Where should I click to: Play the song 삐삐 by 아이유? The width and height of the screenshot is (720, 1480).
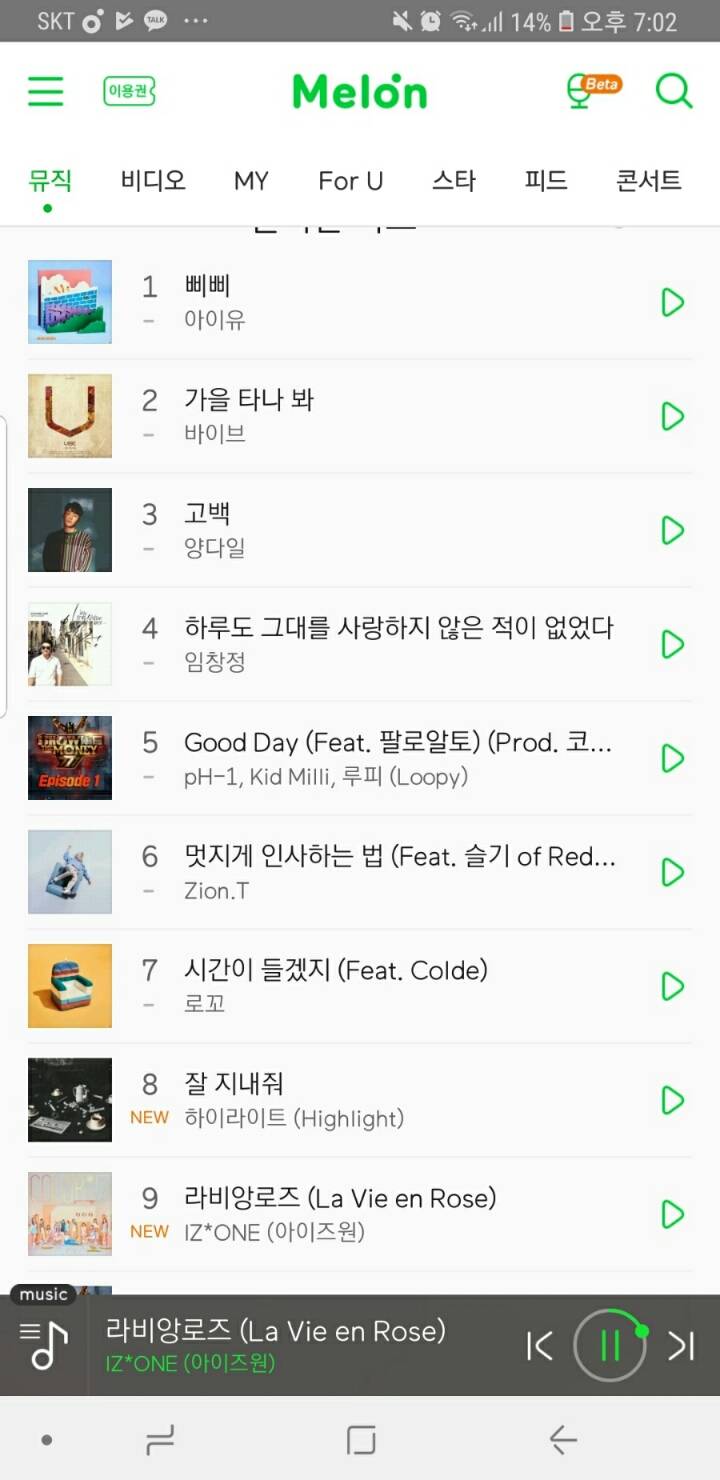click(671, 302)
